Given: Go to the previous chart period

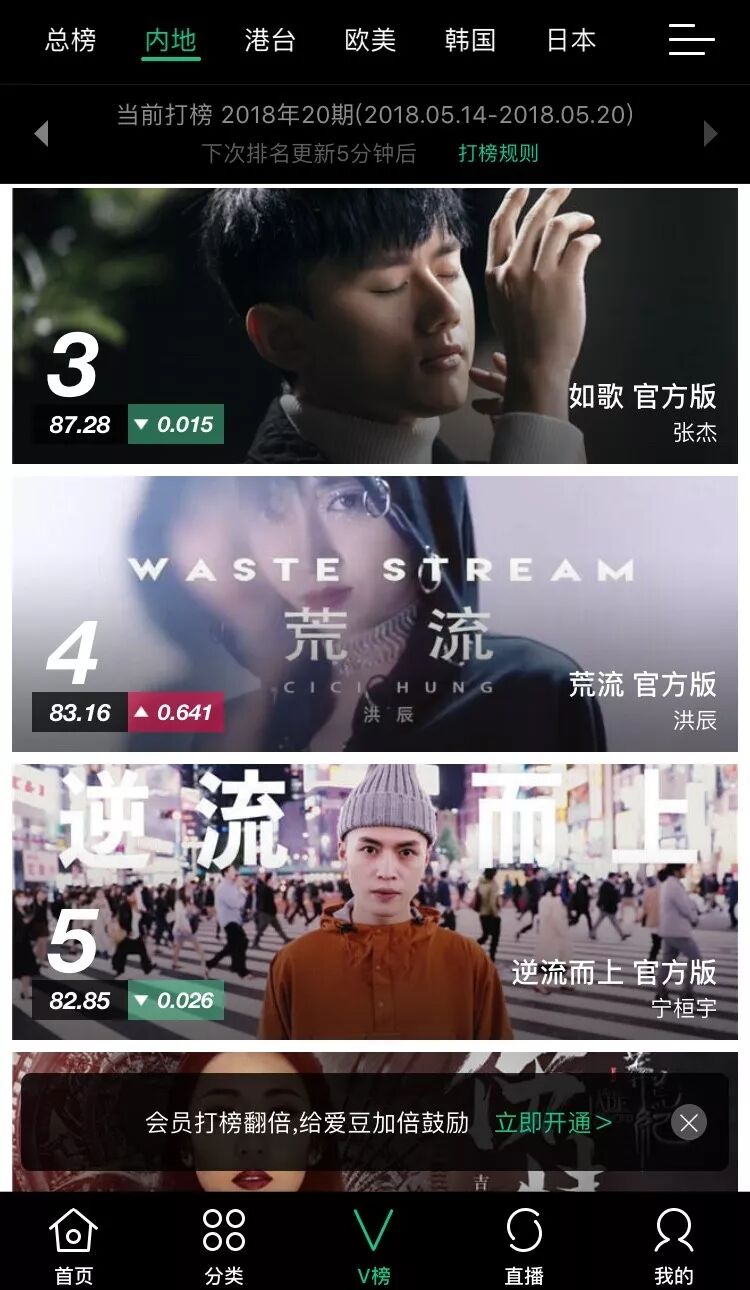Looking at the screenshot, I should point(41,133).
